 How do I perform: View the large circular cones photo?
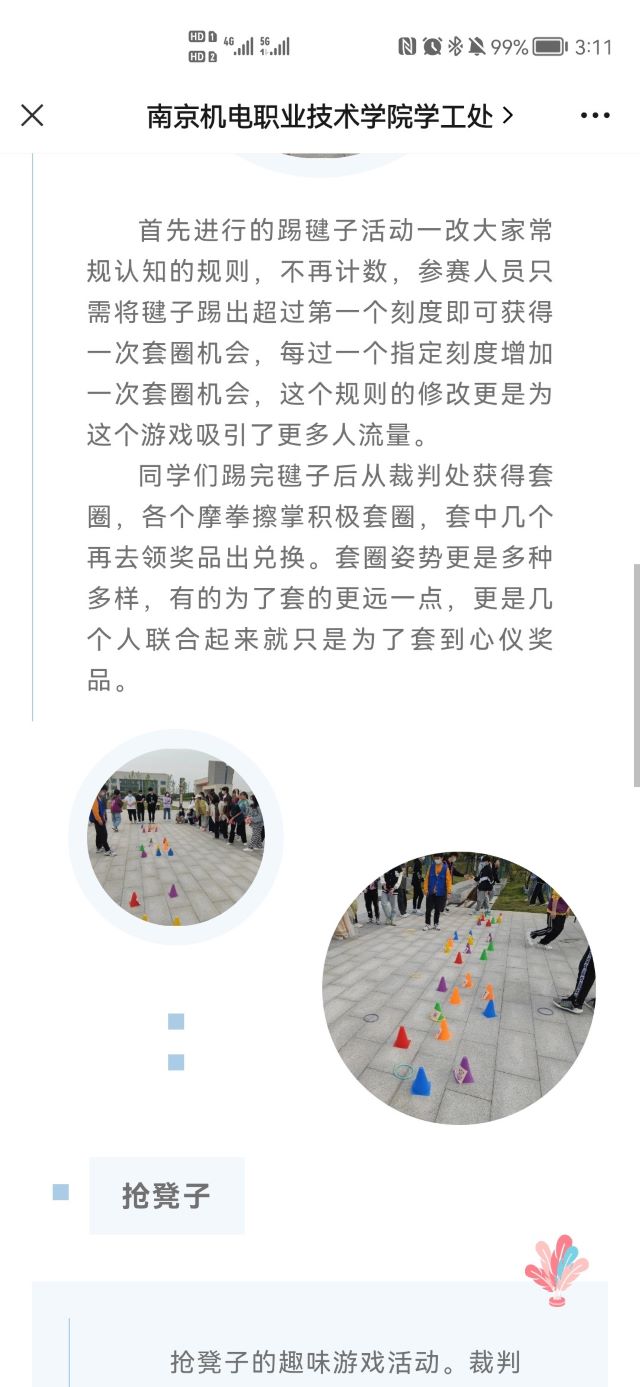coord(459,988)
